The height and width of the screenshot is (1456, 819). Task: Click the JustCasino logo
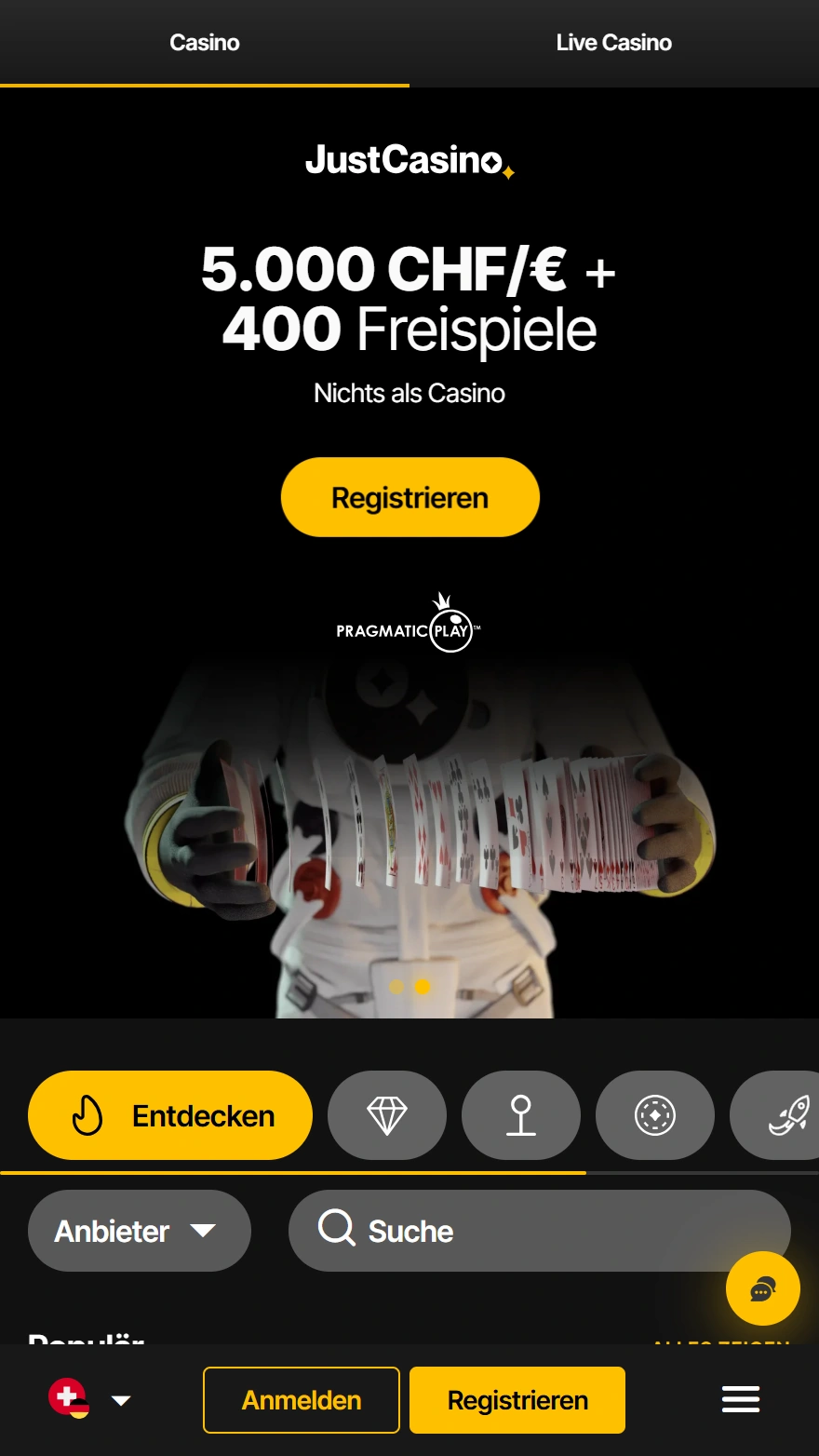pos(409,162)
